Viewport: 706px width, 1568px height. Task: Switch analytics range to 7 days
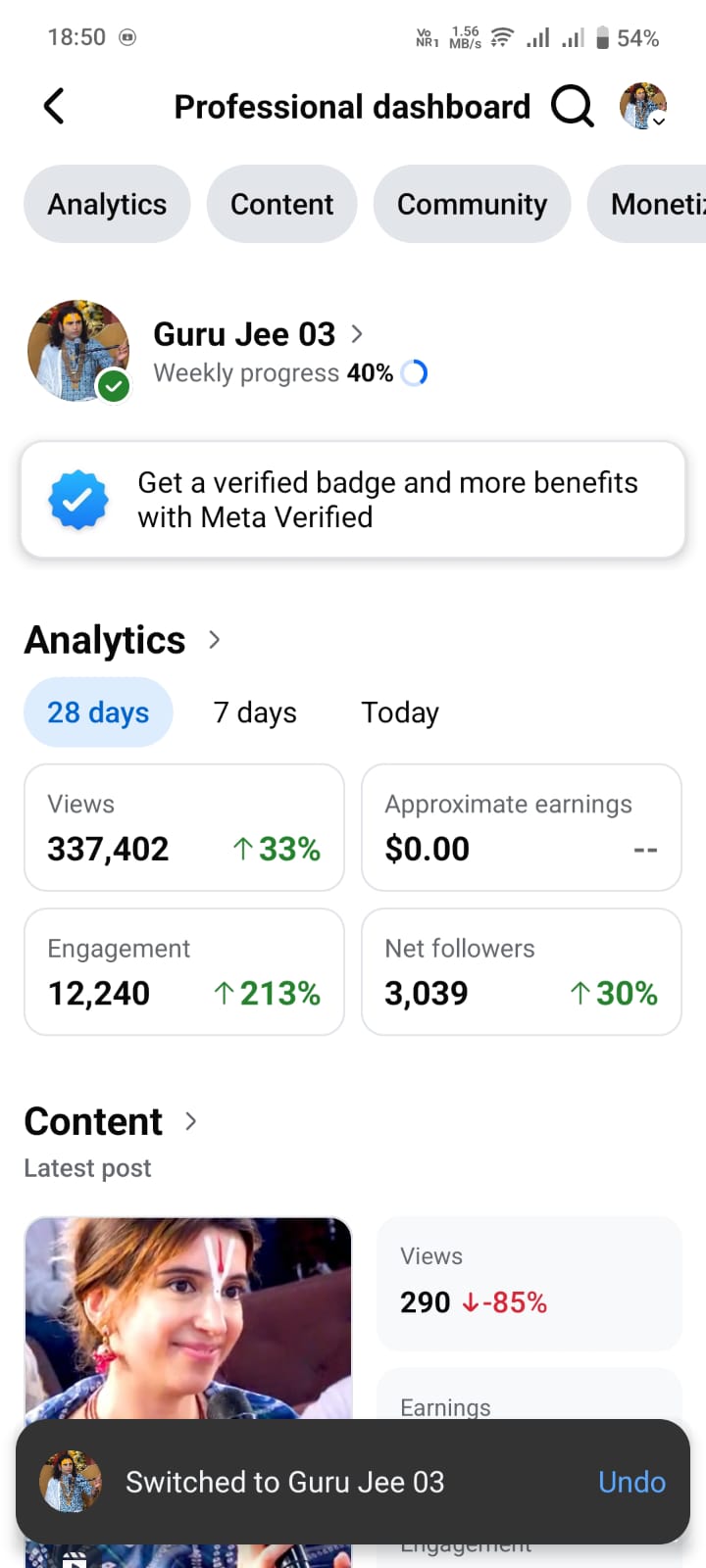click(255, 712)
